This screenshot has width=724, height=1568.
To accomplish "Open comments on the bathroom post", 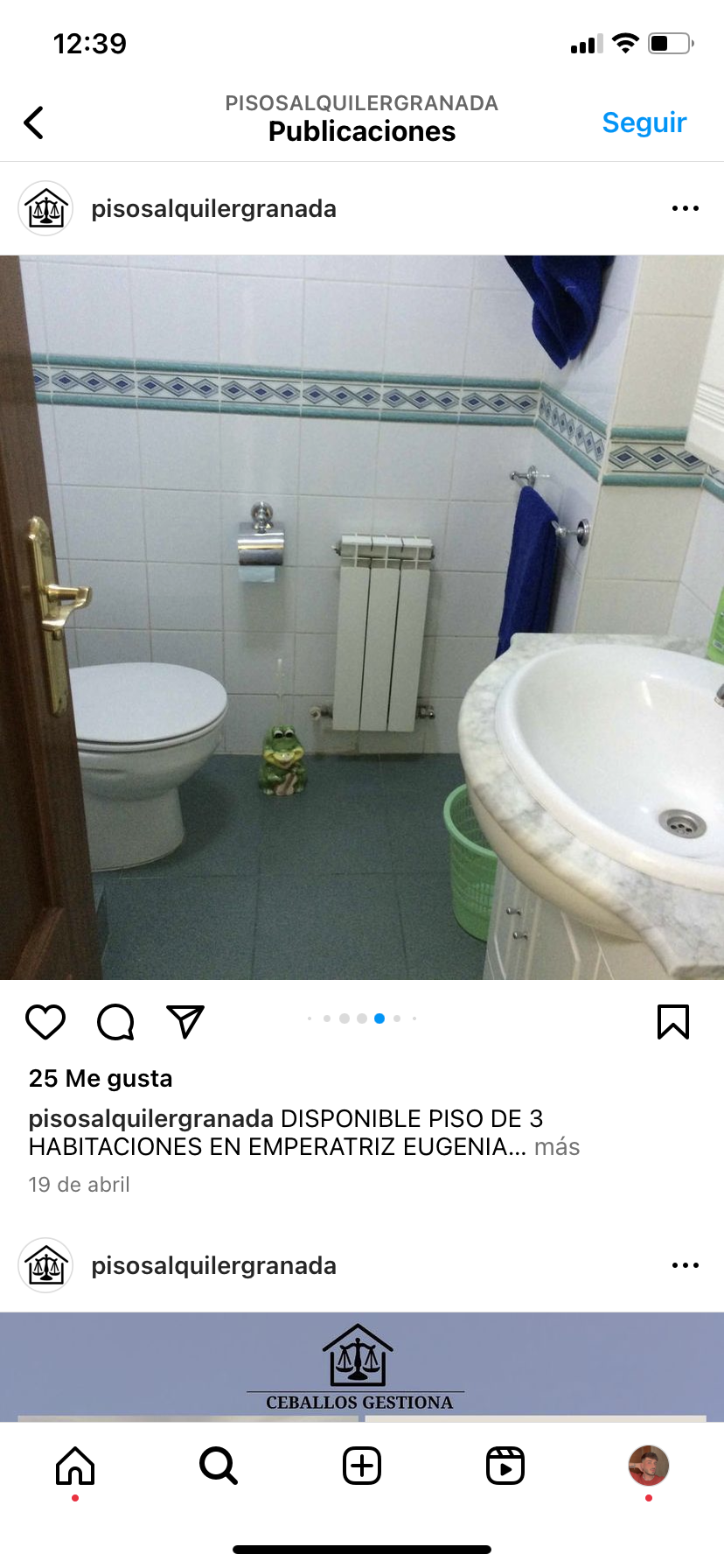I will pos(115,1022).
